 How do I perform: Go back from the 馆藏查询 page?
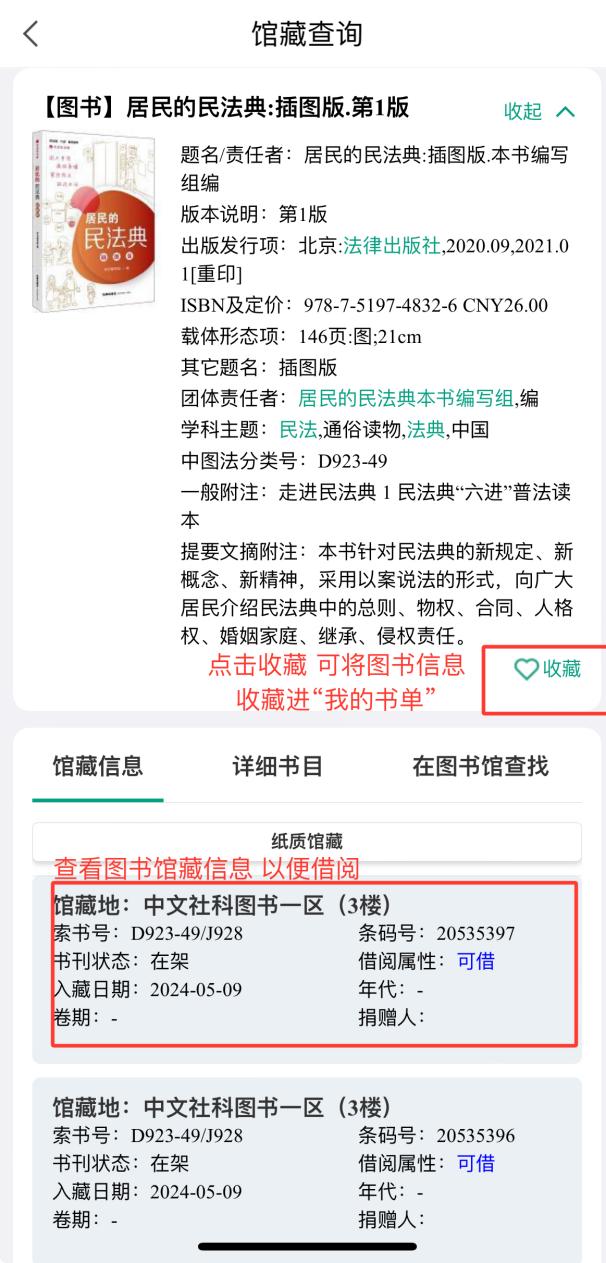tap(30, 34)
